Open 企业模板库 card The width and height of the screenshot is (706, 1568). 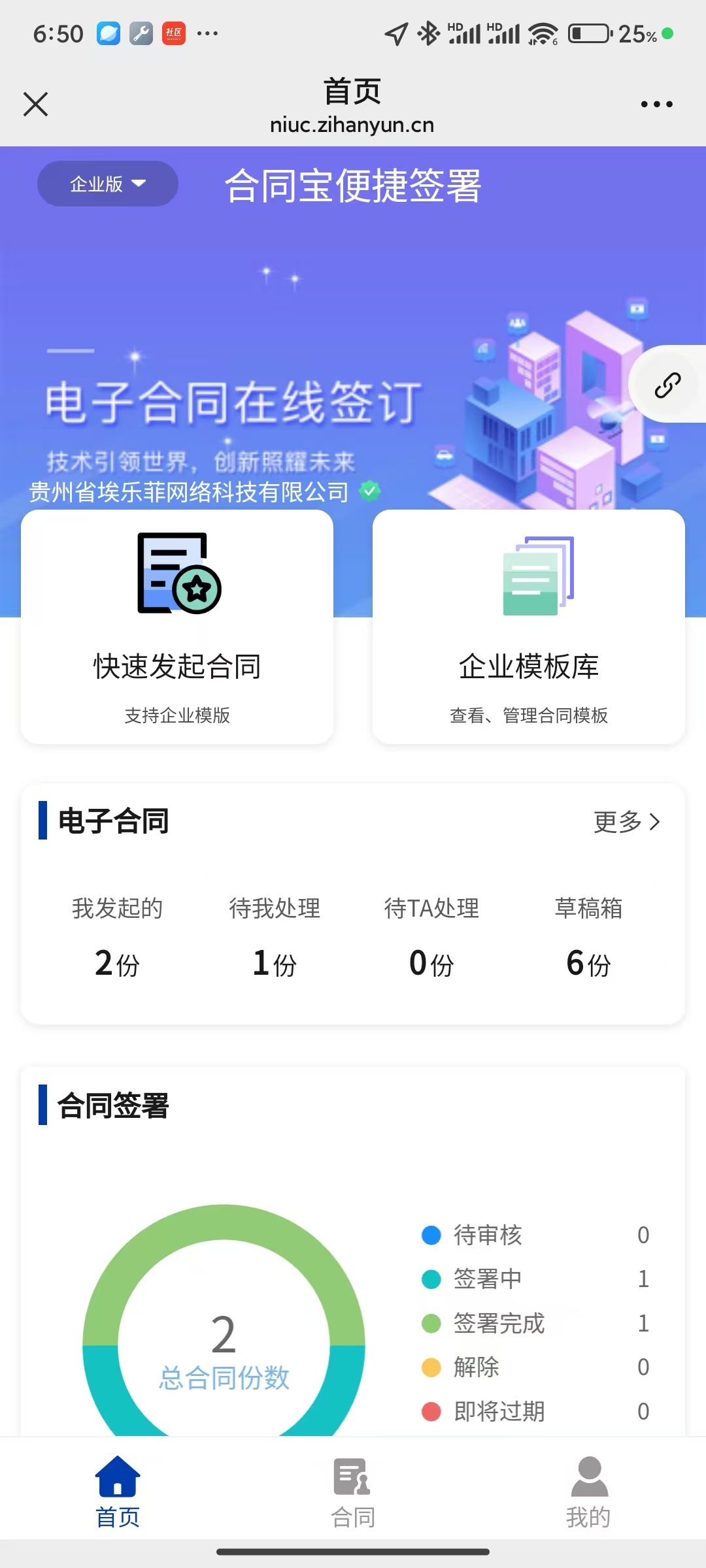[x=528, y=627]
